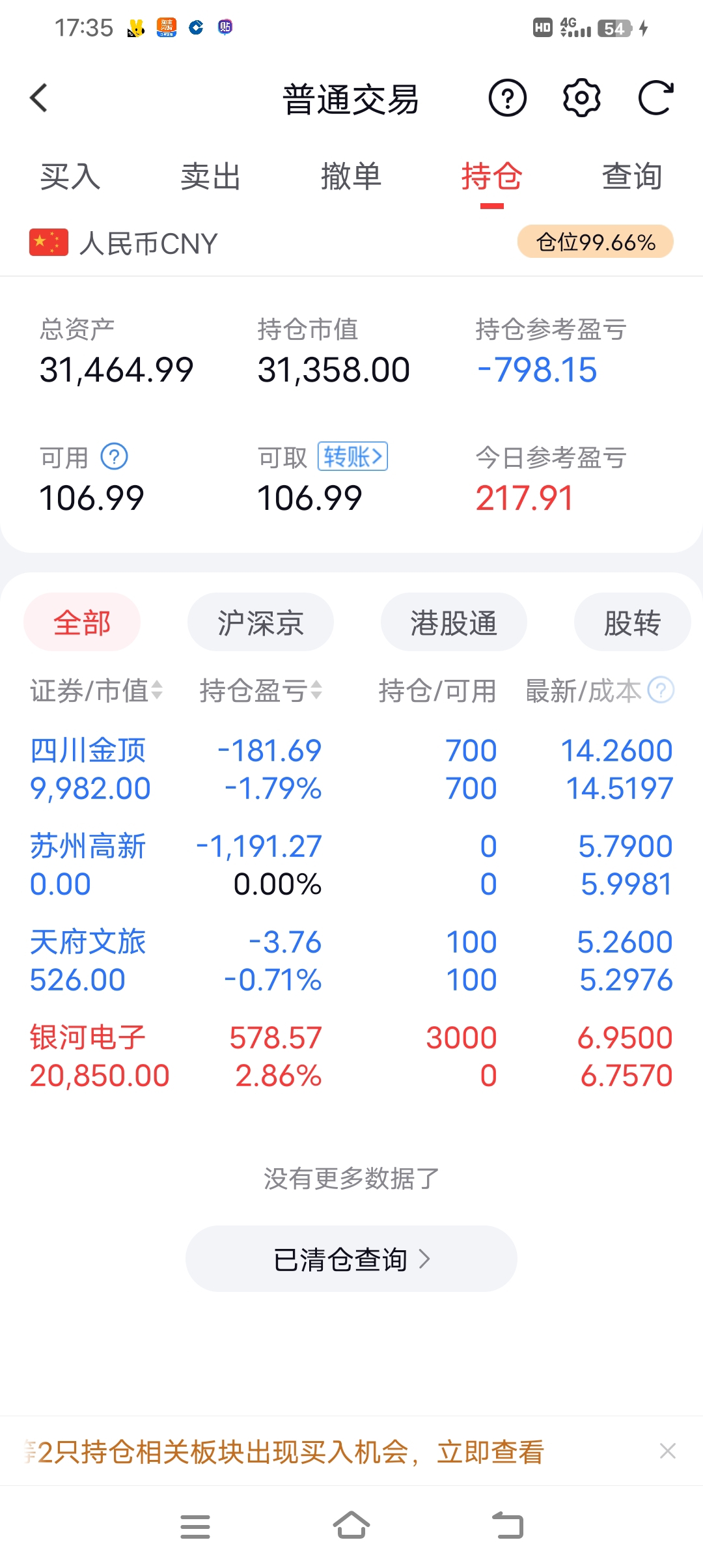The image size is (703, 1568).
Task: Filter holdings by 股转
Action: (631, 623)
